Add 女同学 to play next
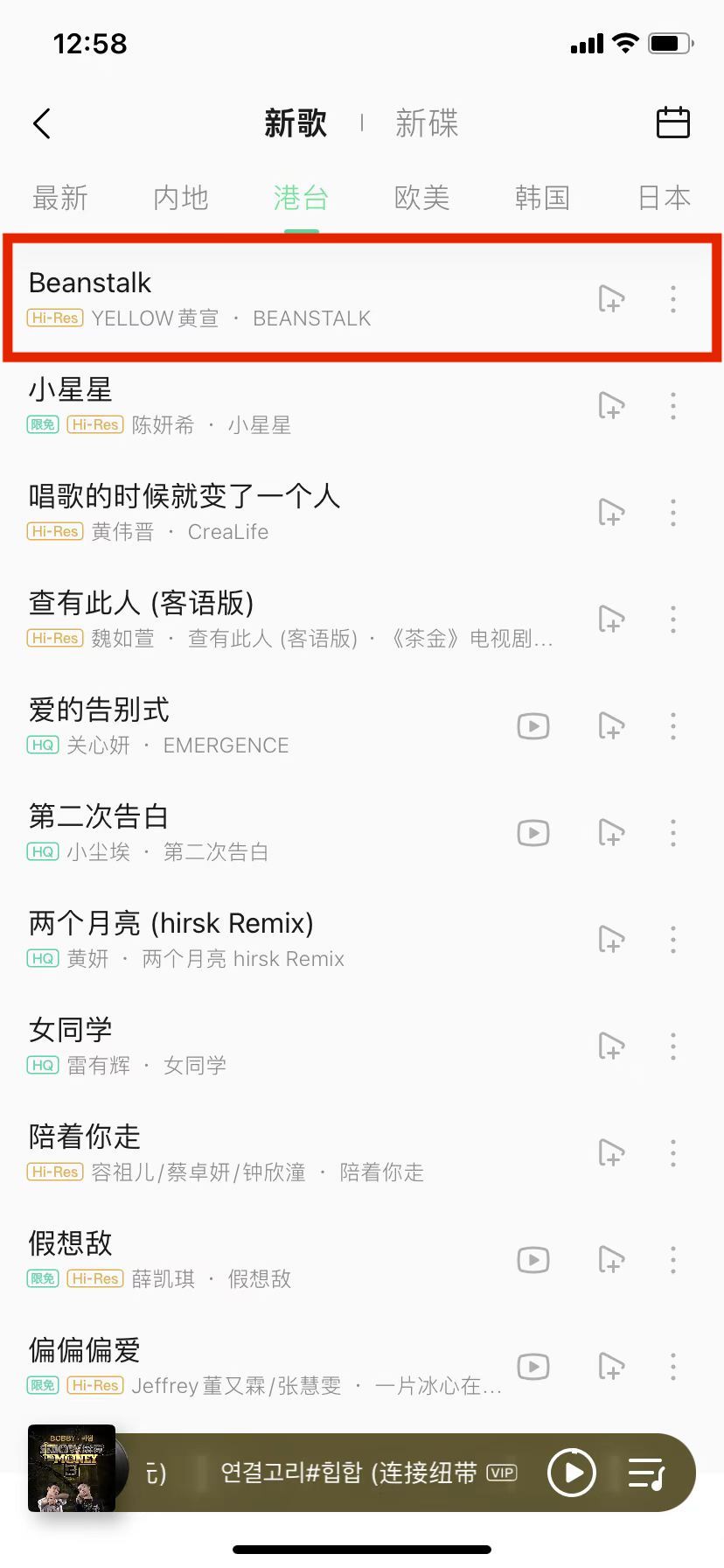 (x=611, y=1046)
